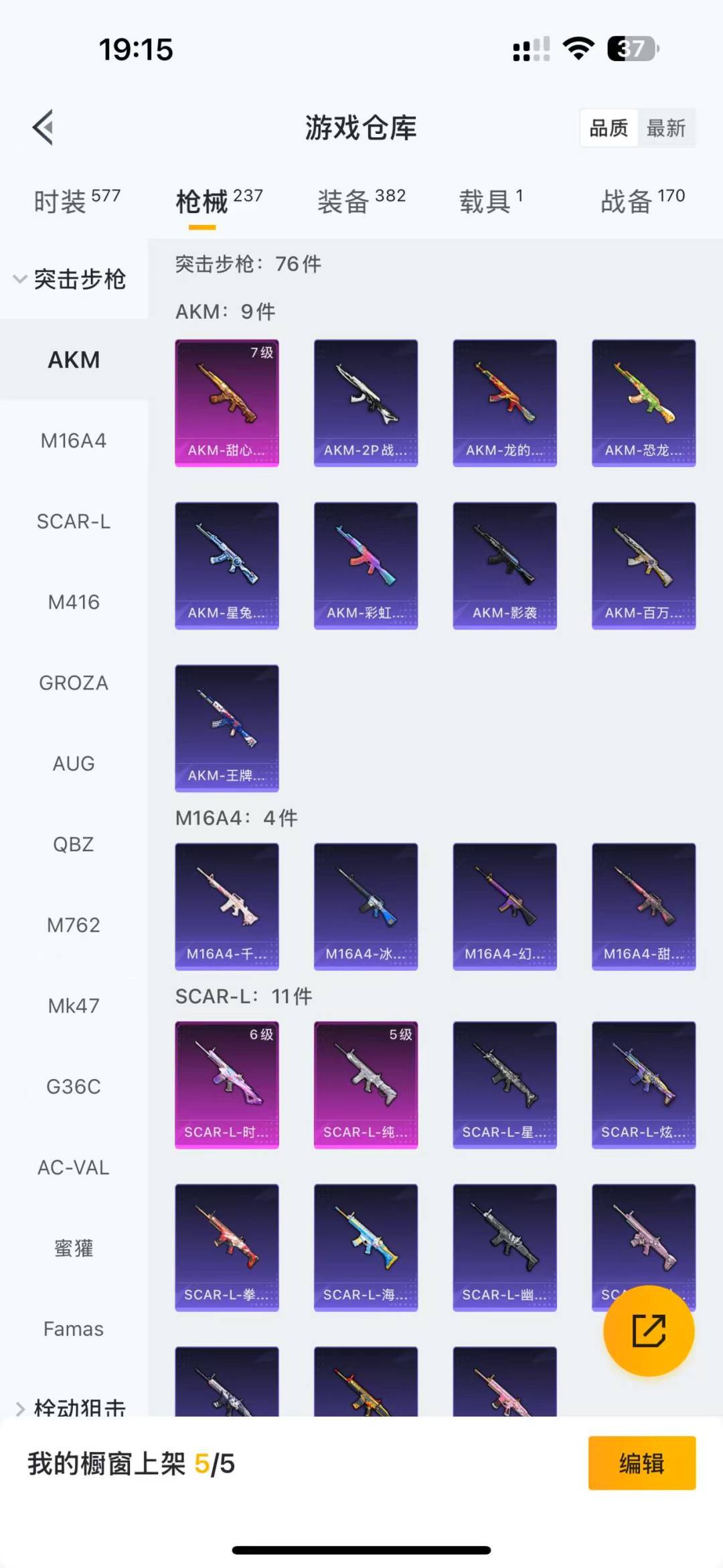The width and height of the screenshot is (723, 1568).
Task: Open the AKM-影袭 skin tile
Action: (x=505, y=565)
